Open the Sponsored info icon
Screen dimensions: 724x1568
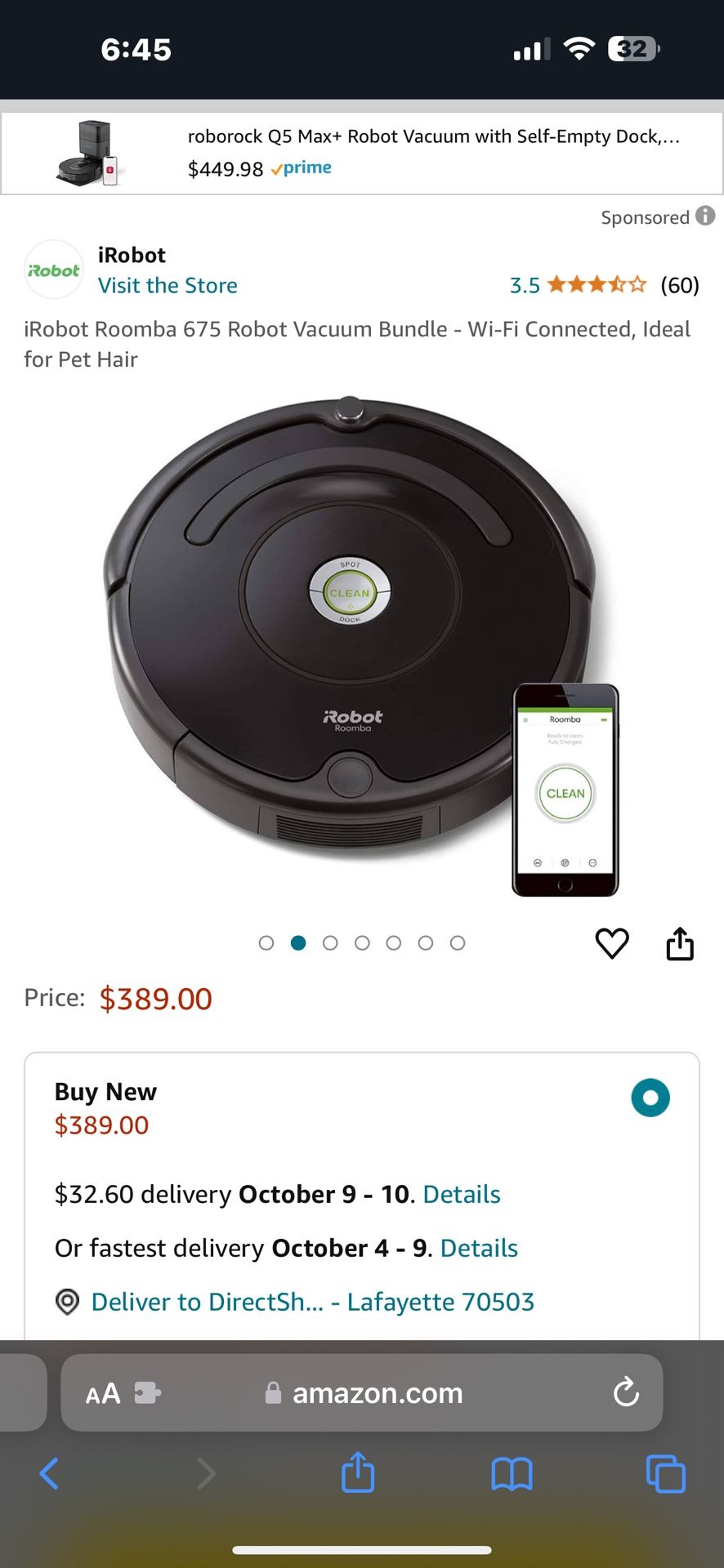pos(705,216)
